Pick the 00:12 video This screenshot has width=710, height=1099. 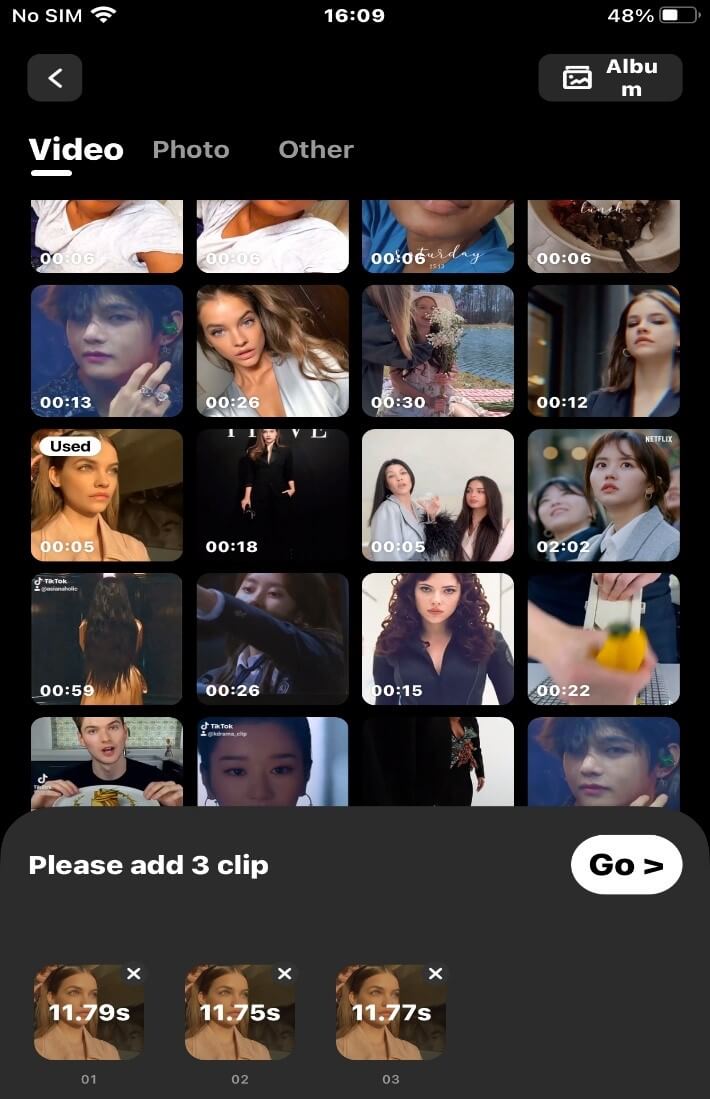point(604,351)
